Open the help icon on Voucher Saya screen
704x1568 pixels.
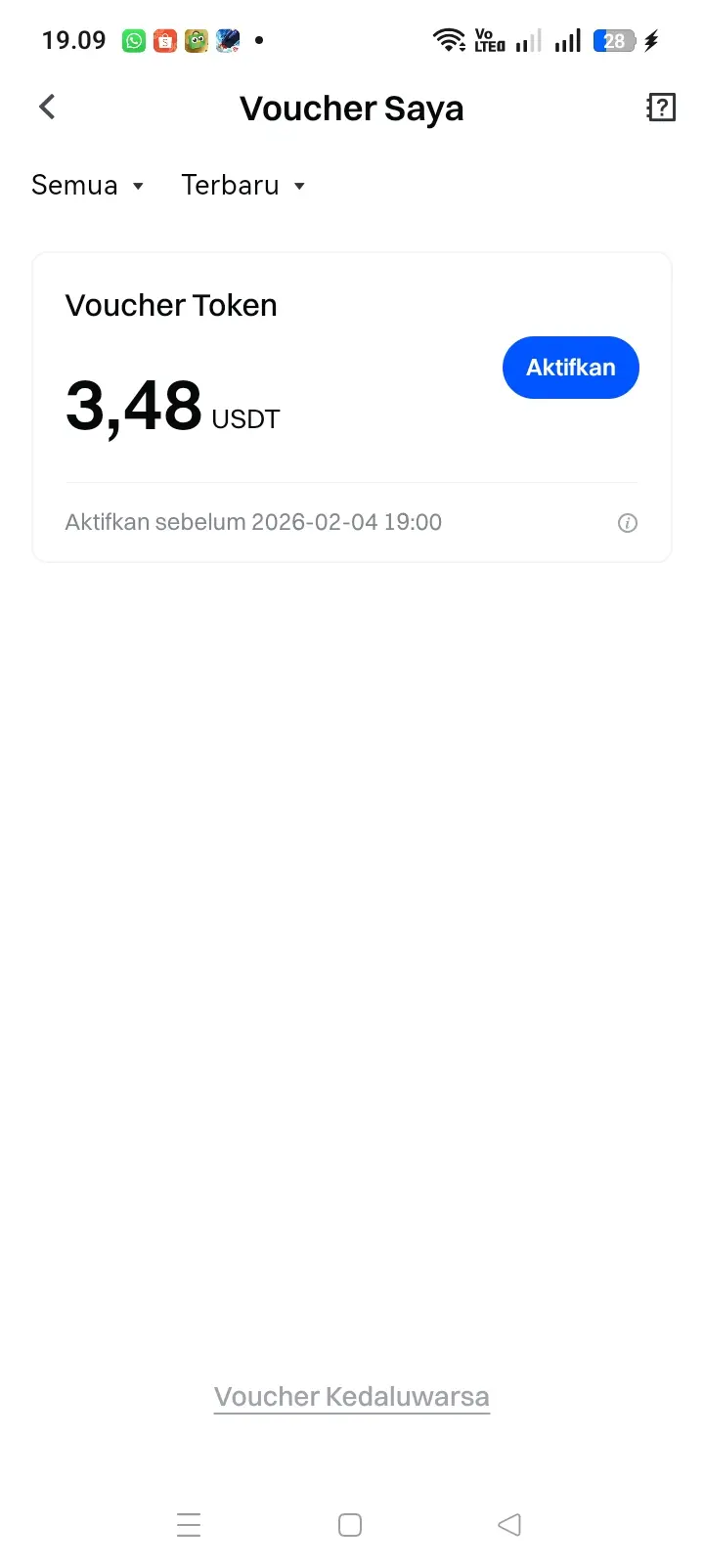pos(661,108)
